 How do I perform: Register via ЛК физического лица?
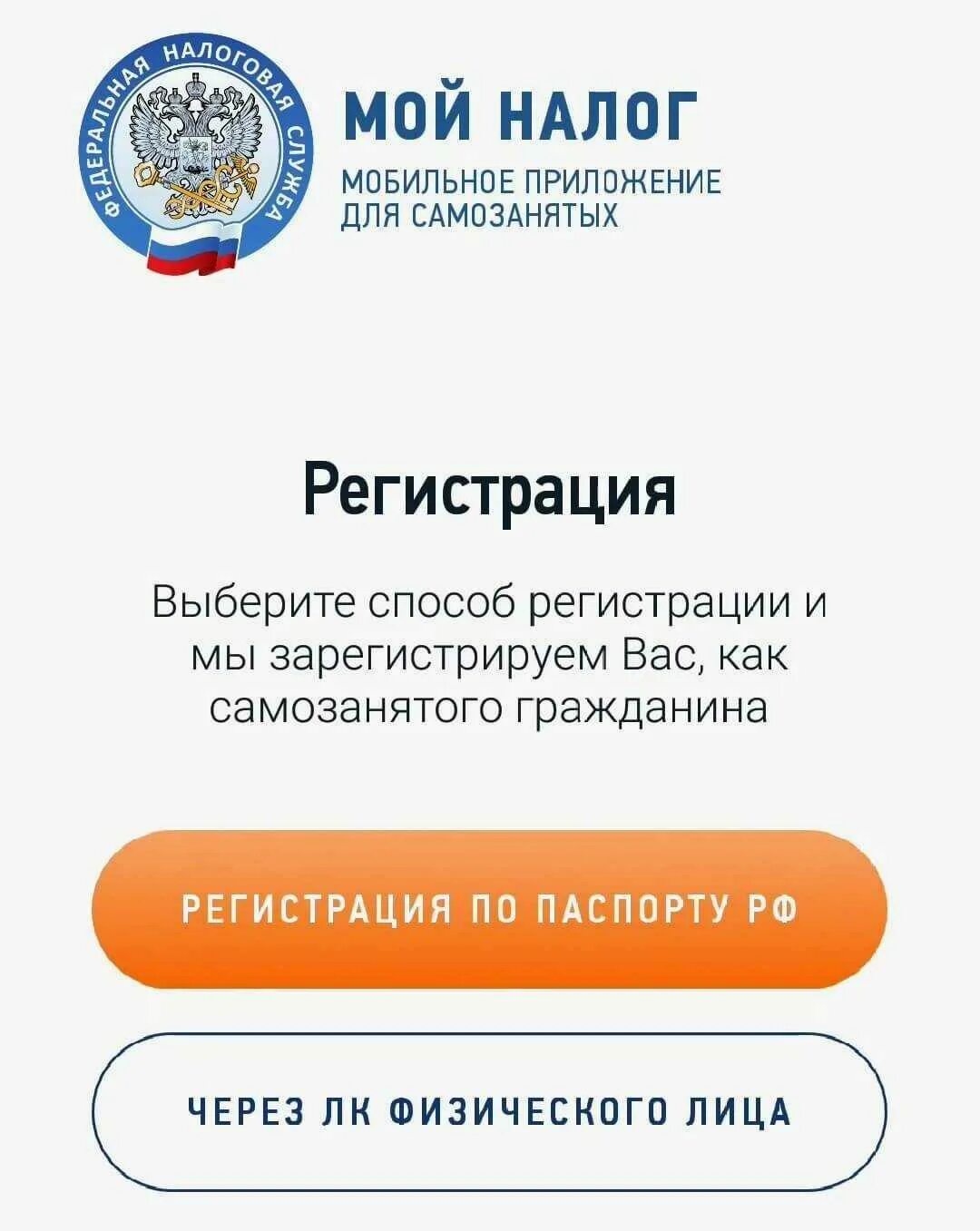click(x=489, y=1111)
